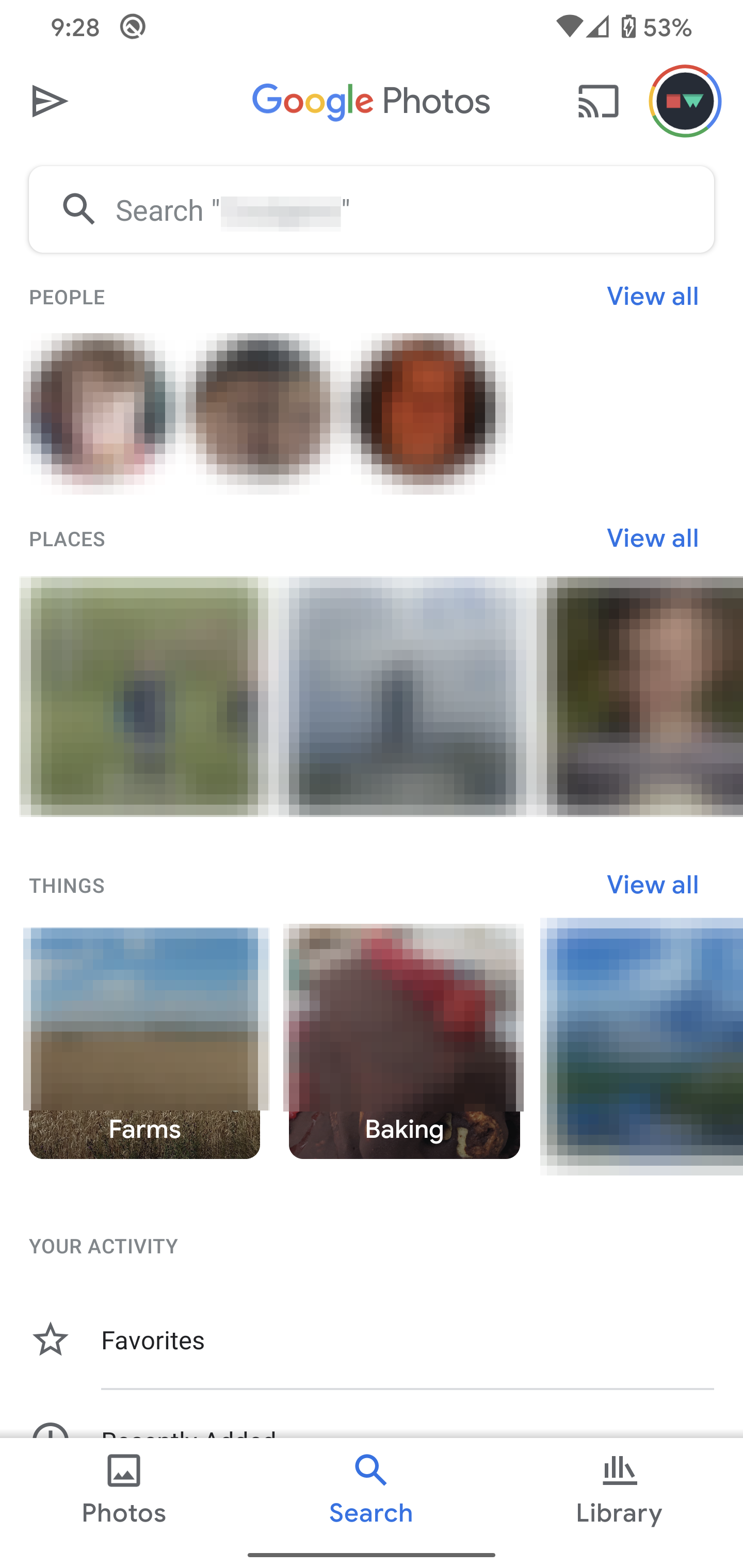743x1568 pixels.
Task: Open View all for People
Action: 652,297
